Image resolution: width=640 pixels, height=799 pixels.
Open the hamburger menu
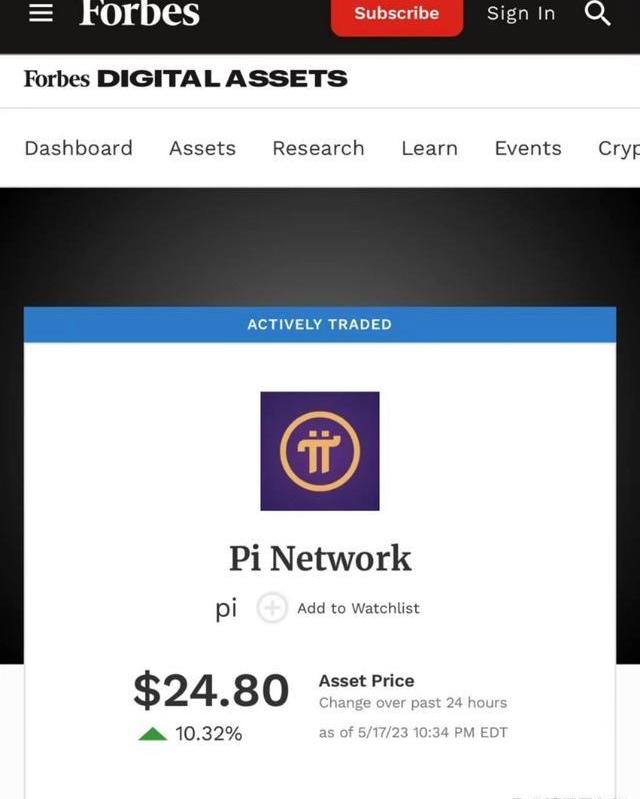pos(41,14)
